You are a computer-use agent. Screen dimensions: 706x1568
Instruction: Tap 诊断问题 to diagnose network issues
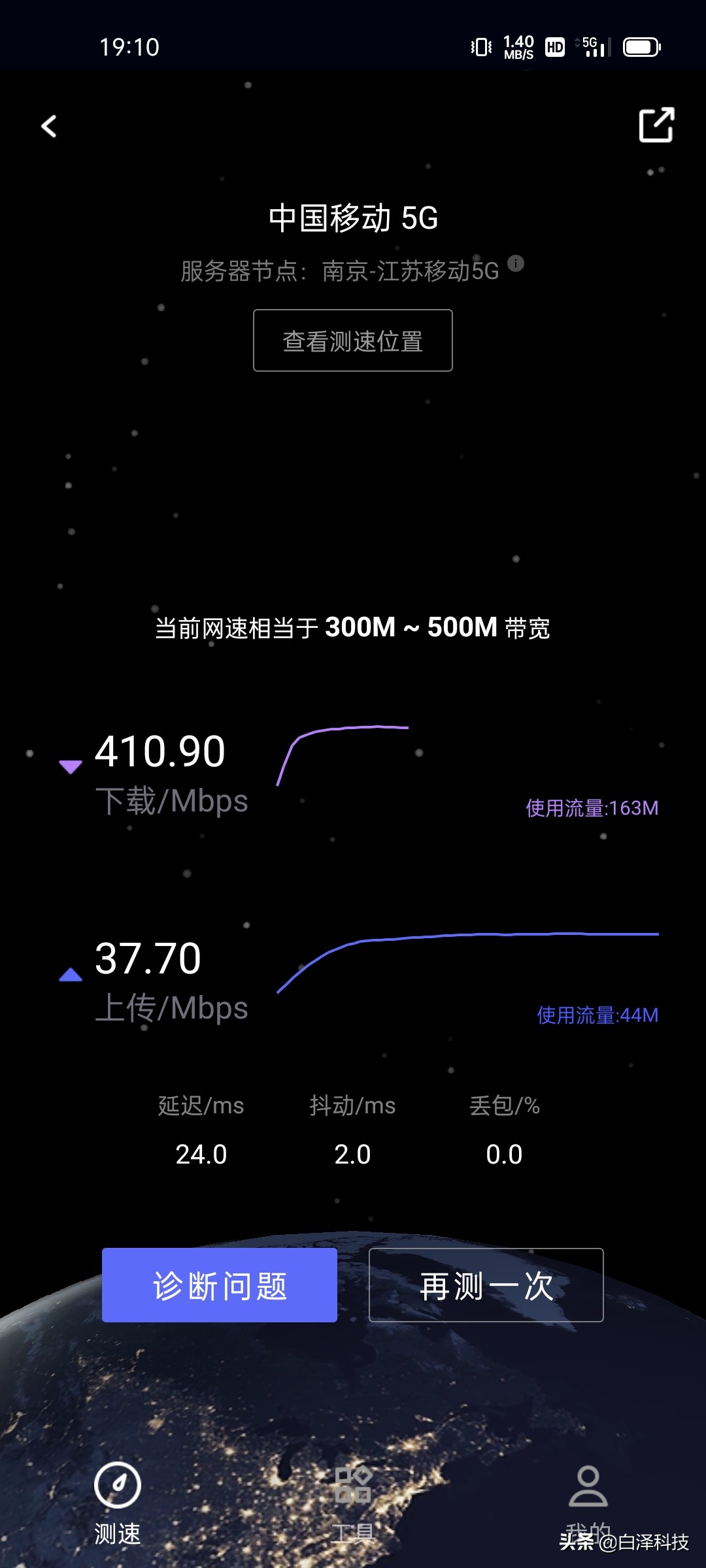point(219,1284)
